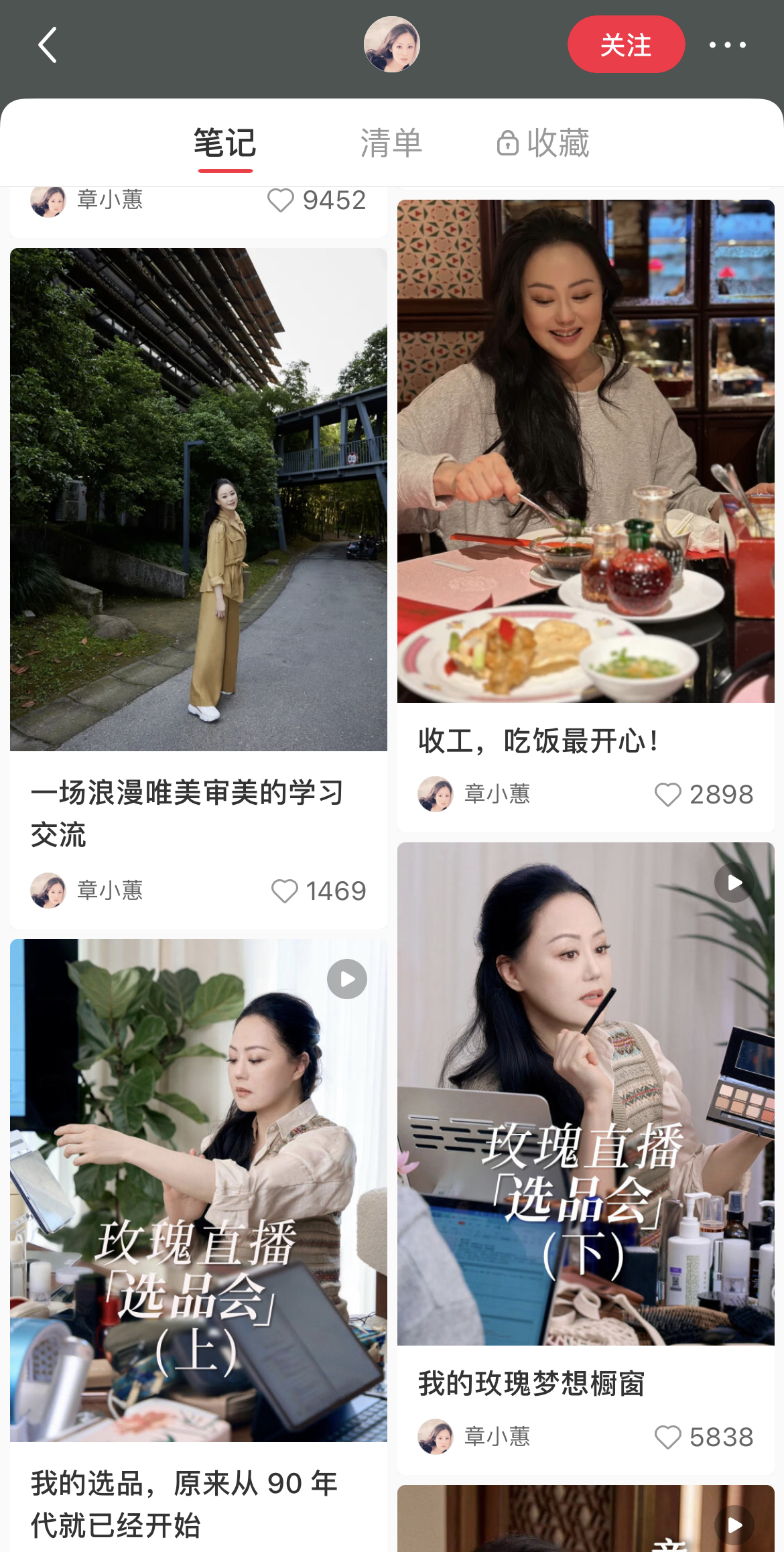Go back using the top-left arrow
Viewport: 784px width, 1552px height.
pos(47,45)
